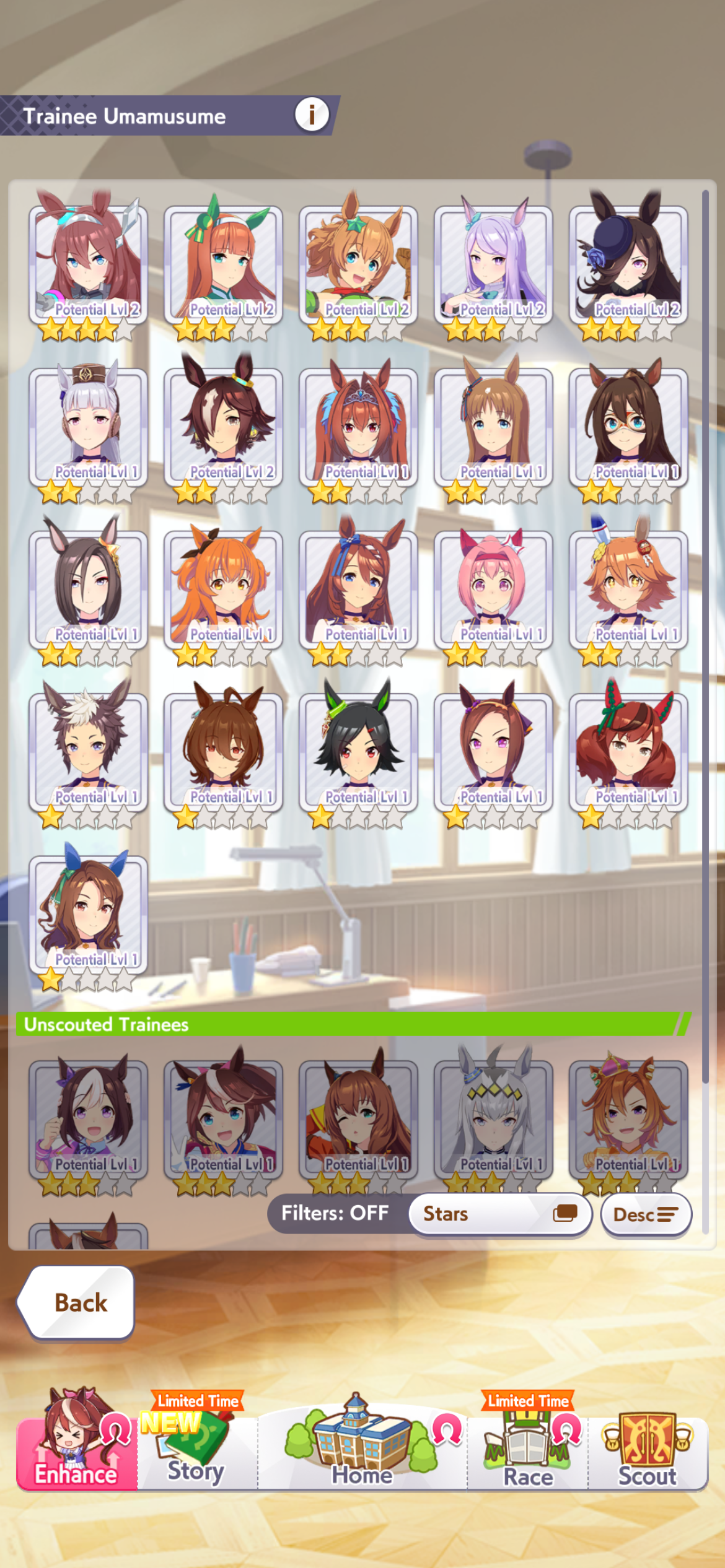
Task: Select the trainee wearing red glasses
Action: click(x=628, y=428)
